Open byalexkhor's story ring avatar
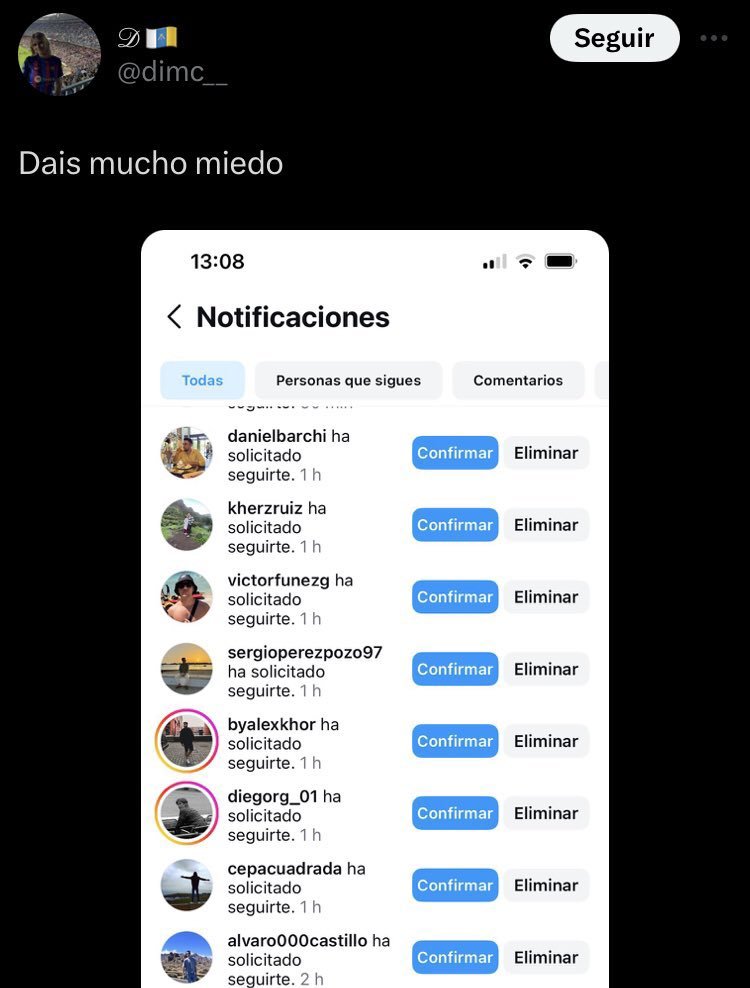The width and height of the screenshot is (750, 988). point(186,741)
